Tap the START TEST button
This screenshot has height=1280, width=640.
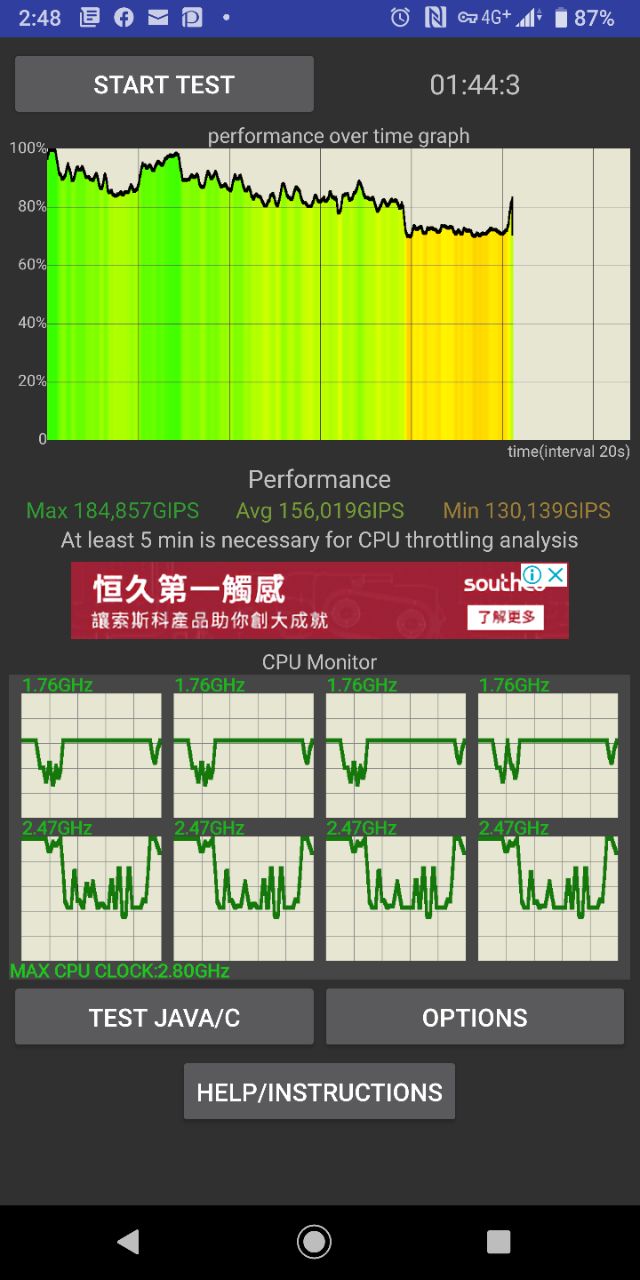coord(164,84)
